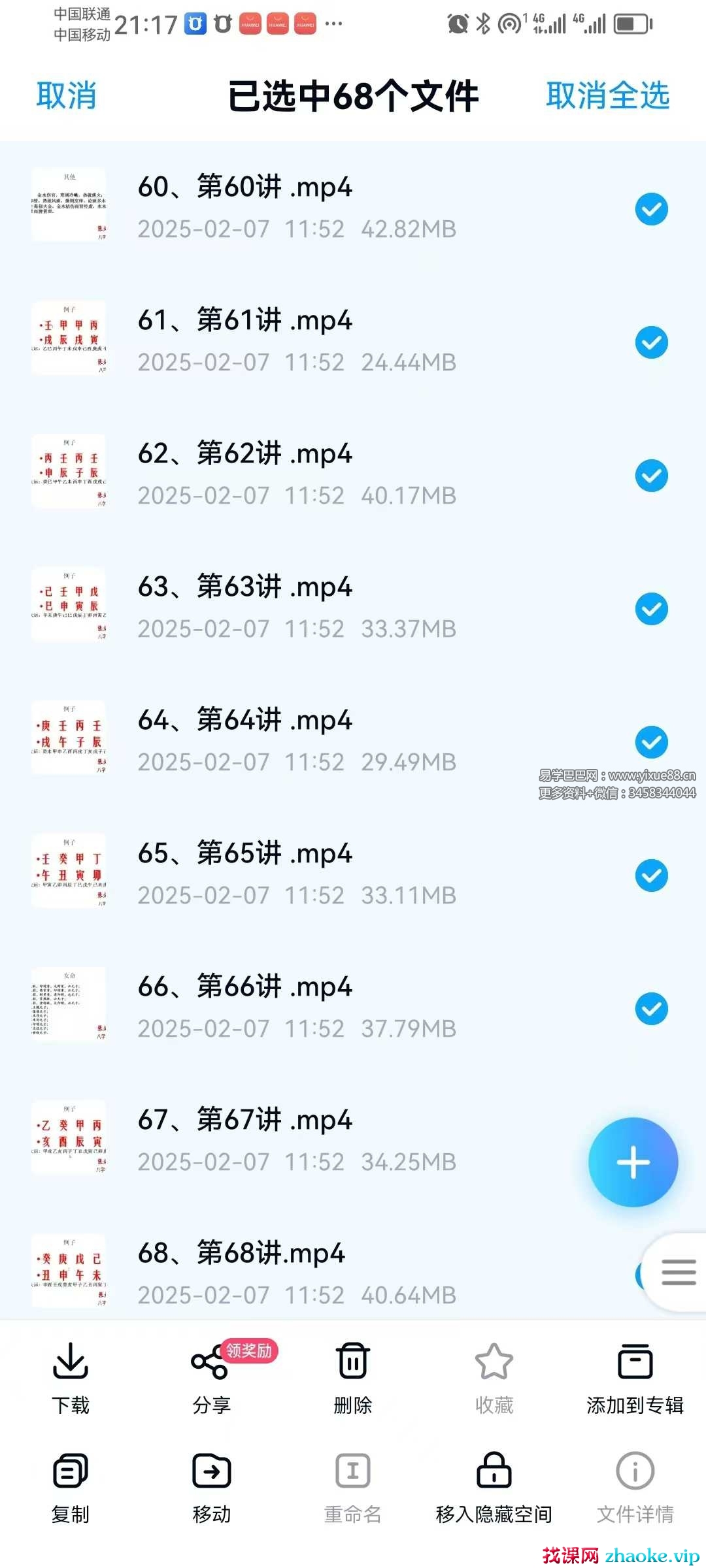Download the selected files with 下载
This screenshot has height=1568, width=706.
point(71,1377)
